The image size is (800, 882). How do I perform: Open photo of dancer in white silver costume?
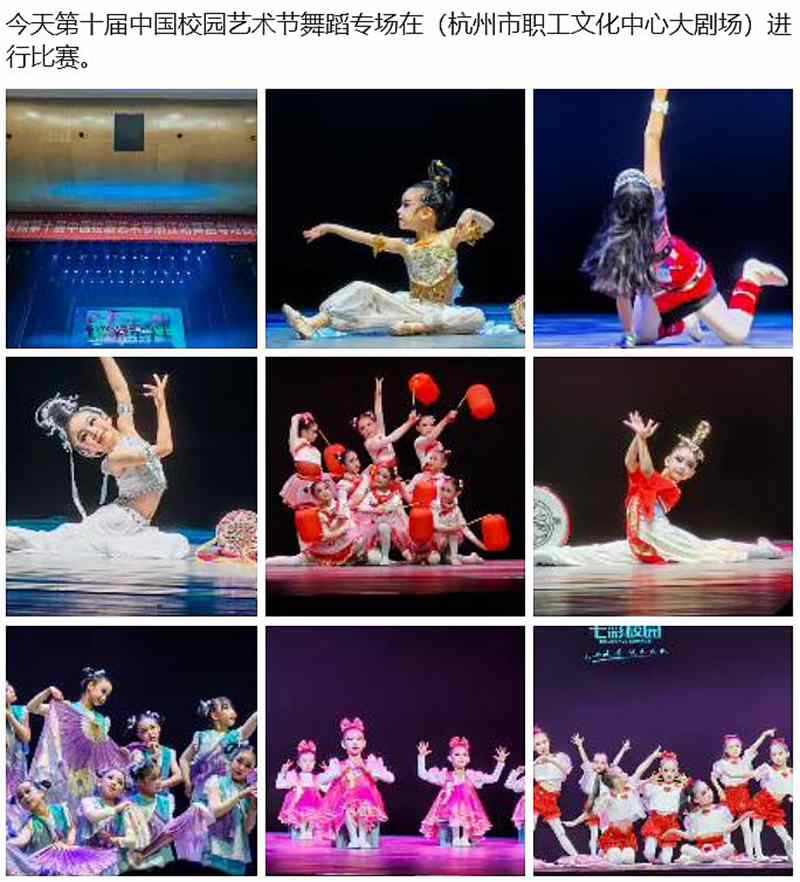[x=131, y=486]
